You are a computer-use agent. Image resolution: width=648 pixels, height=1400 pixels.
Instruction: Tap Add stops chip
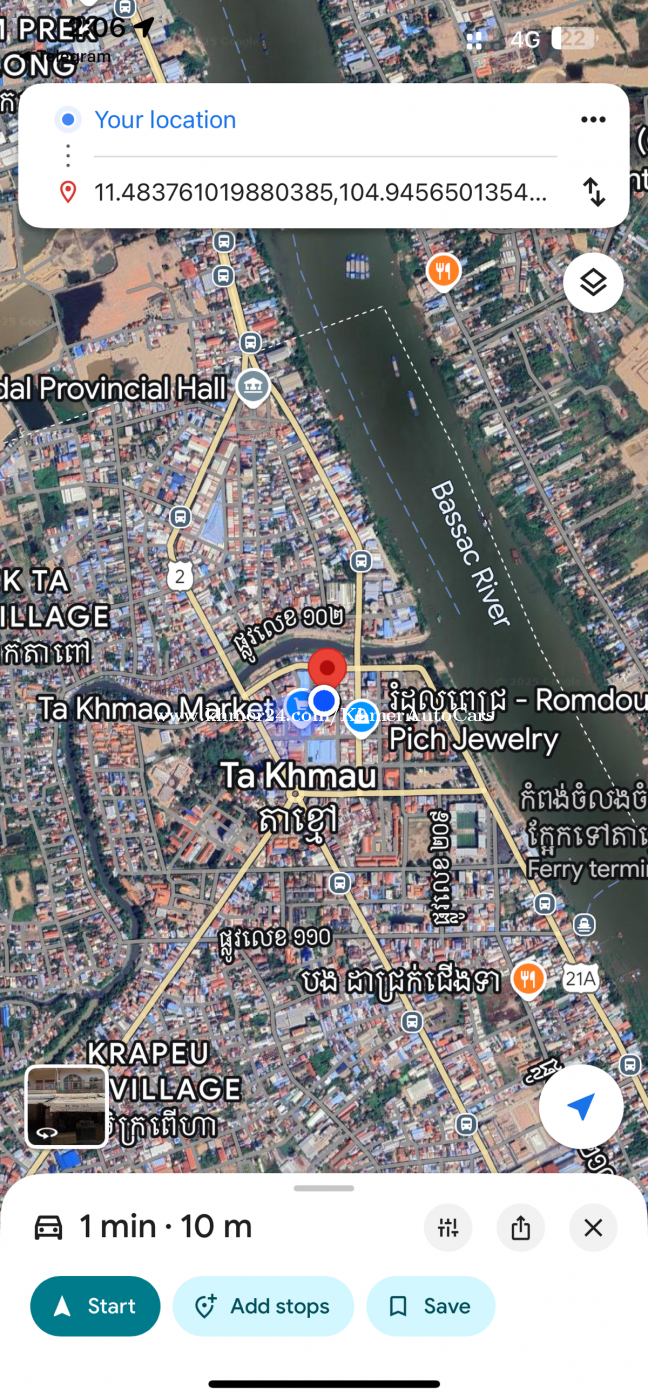pos(263,1306)
